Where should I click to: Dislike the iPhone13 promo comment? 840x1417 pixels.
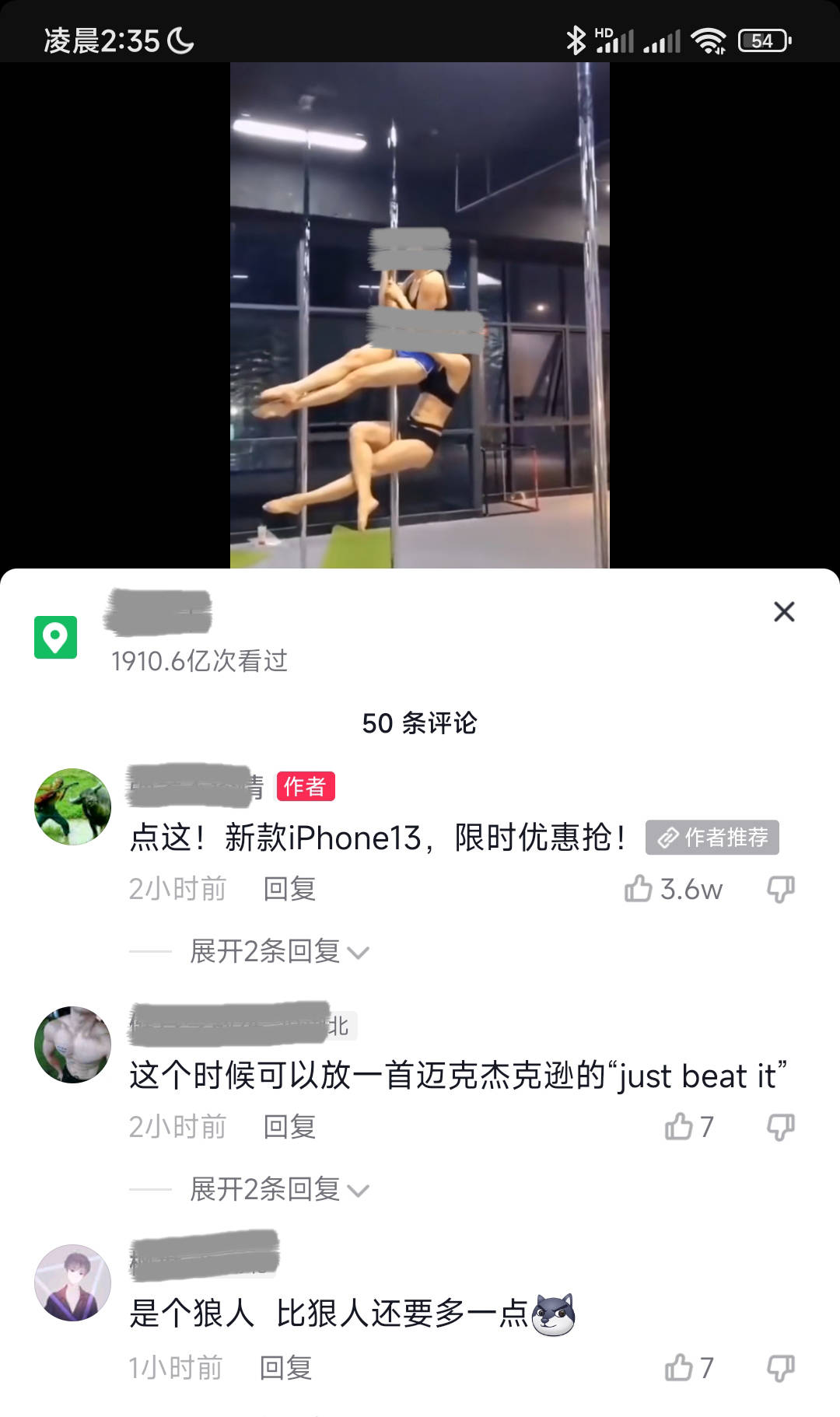click(780, 889)
